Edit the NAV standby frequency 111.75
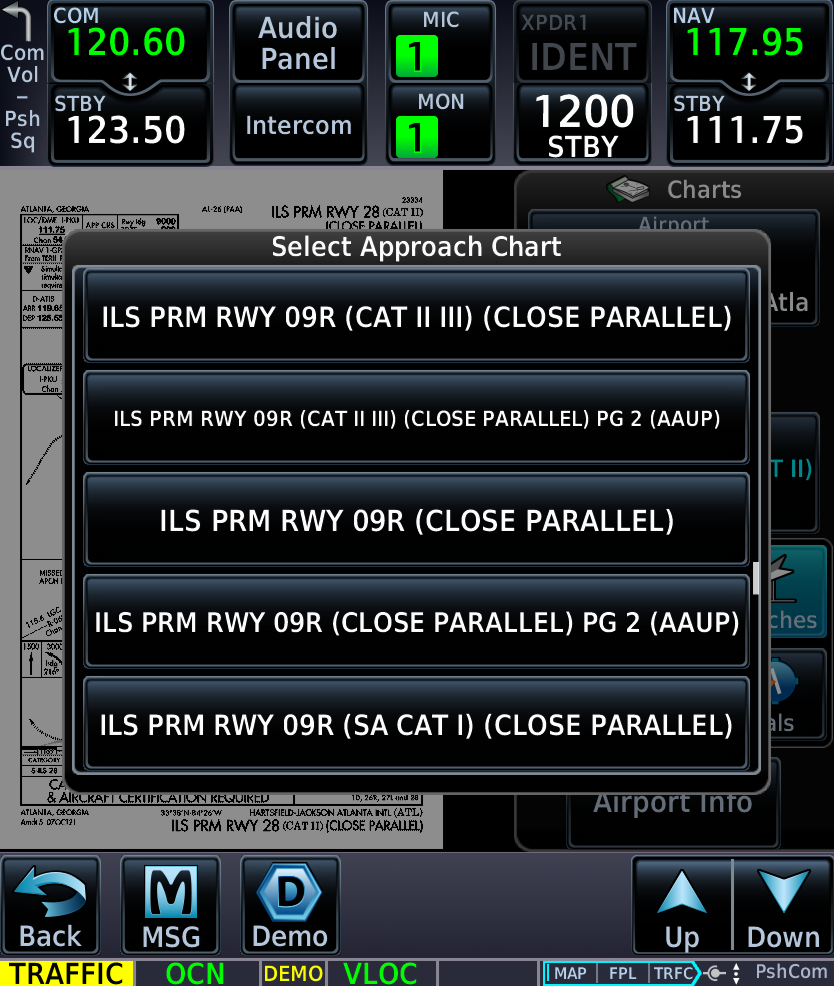Viewport: 834px width, 986px height. coord(749,125)
